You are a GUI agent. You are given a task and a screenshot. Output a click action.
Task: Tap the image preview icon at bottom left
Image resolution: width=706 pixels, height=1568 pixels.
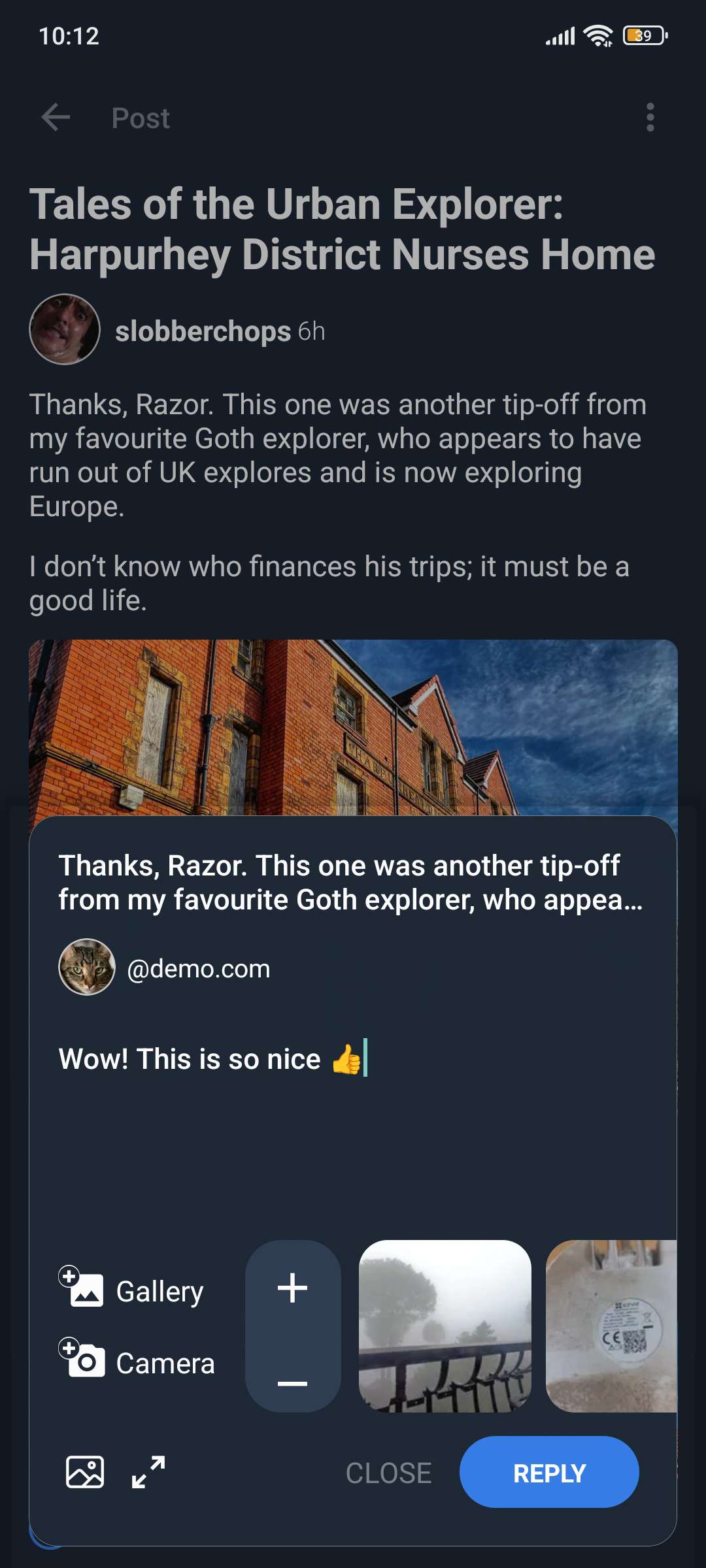[x=86, y=1472]
